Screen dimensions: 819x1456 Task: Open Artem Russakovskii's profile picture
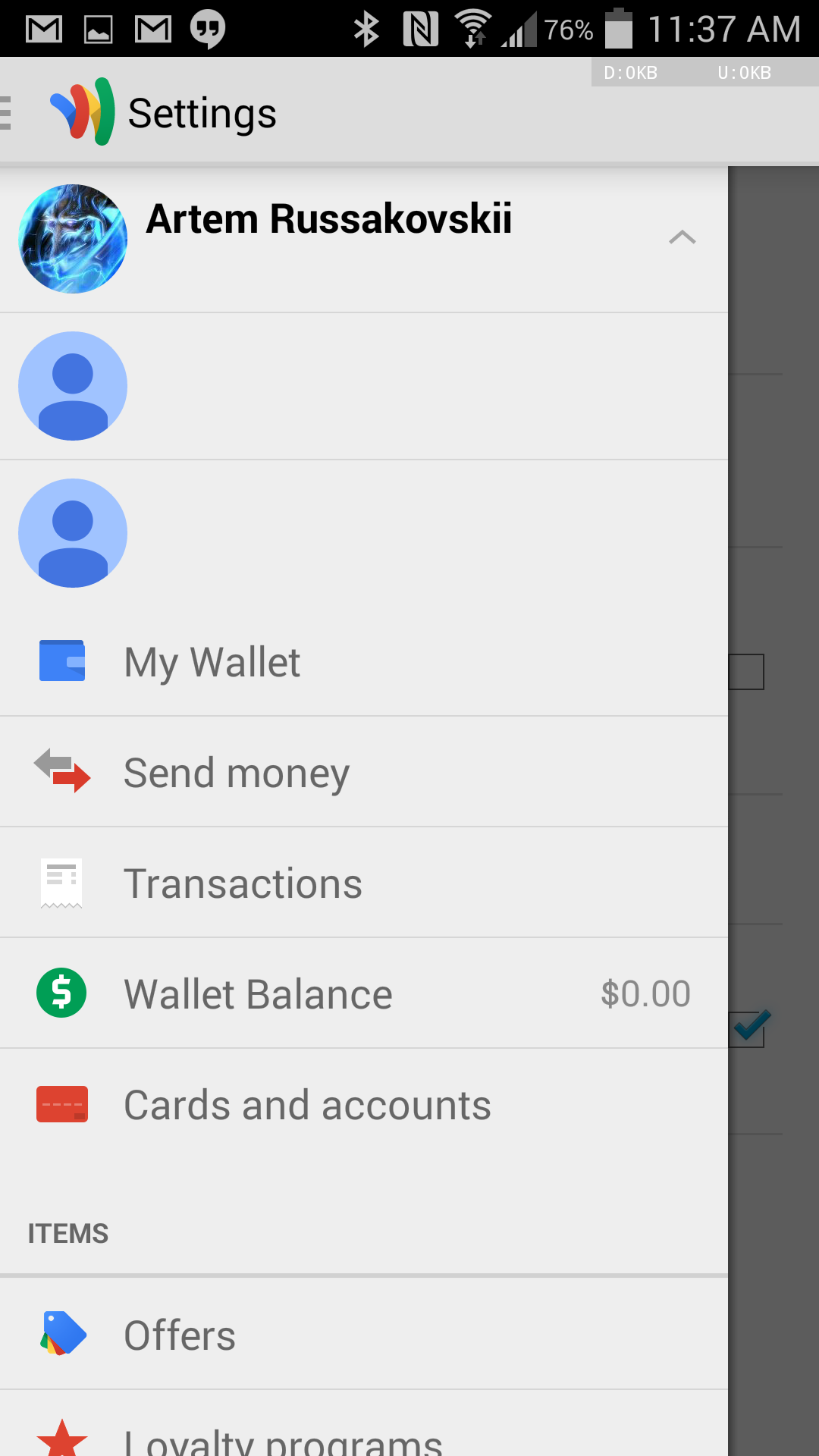click(x=73, y=237)
